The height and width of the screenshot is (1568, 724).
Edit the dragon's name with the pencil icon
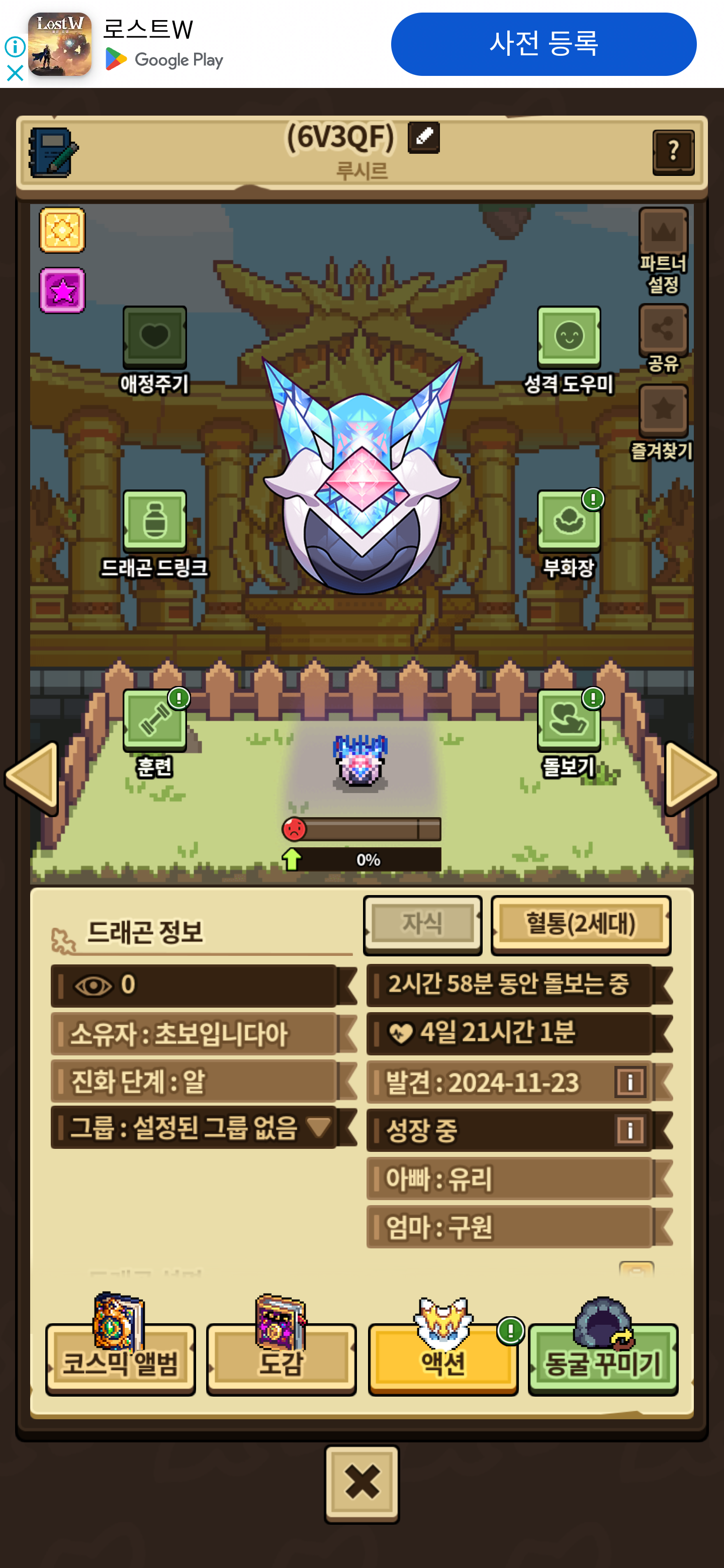point(424,137)
